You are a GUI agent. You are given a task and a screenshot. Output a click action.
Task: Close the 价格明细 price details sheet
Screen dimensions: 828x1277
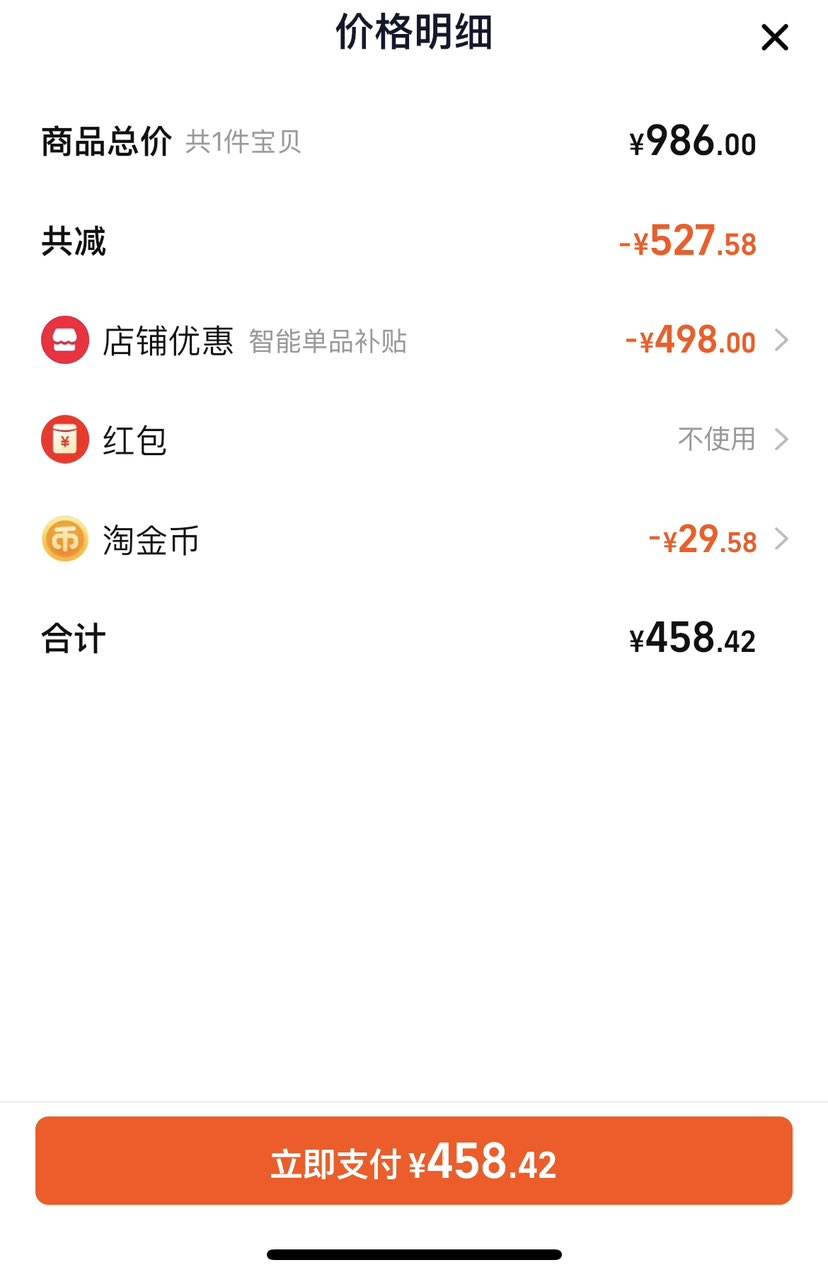(x=774, y=38)
